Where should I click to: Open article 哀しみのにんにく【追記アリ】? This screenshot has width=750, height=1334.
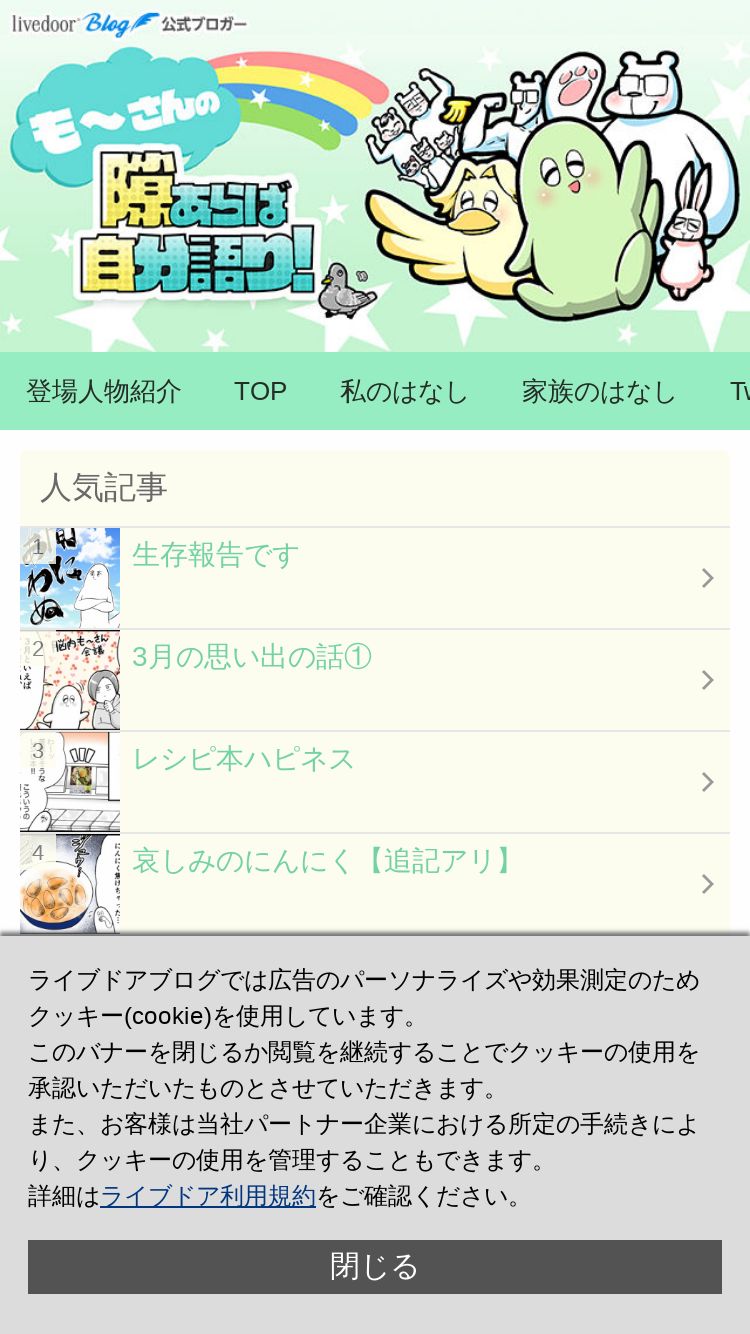(375, 884)
